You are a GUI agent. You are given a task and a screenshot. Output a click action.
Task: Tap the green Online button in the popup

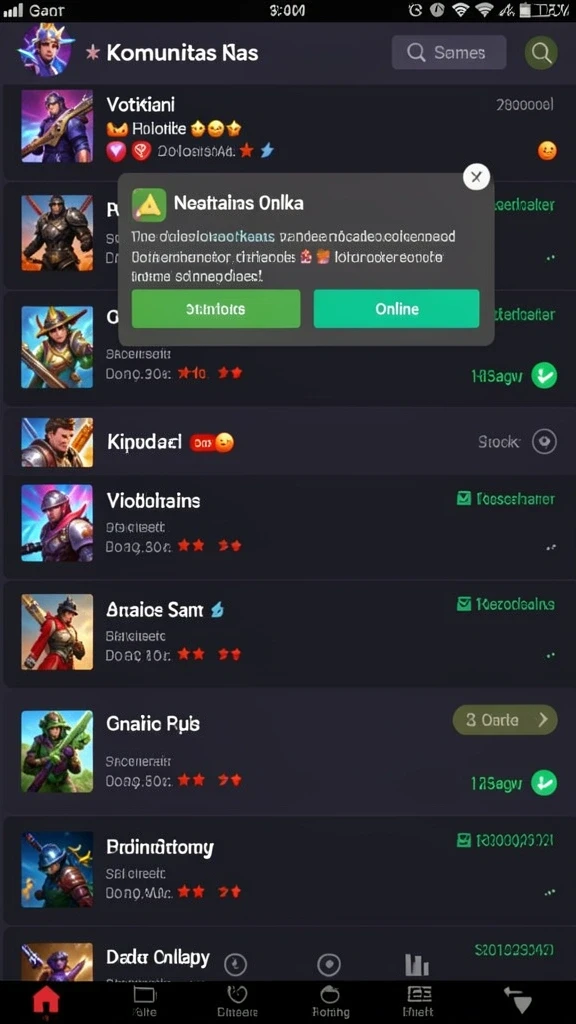point(396,309)
